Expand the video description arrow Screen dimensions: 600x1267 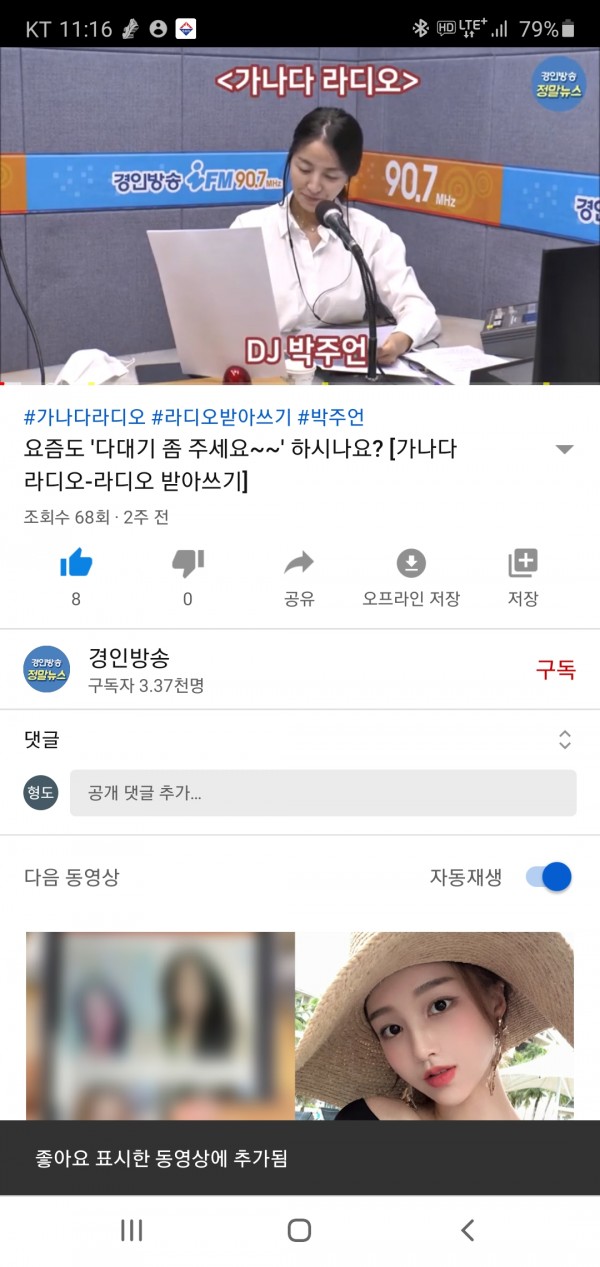(565, 449)
